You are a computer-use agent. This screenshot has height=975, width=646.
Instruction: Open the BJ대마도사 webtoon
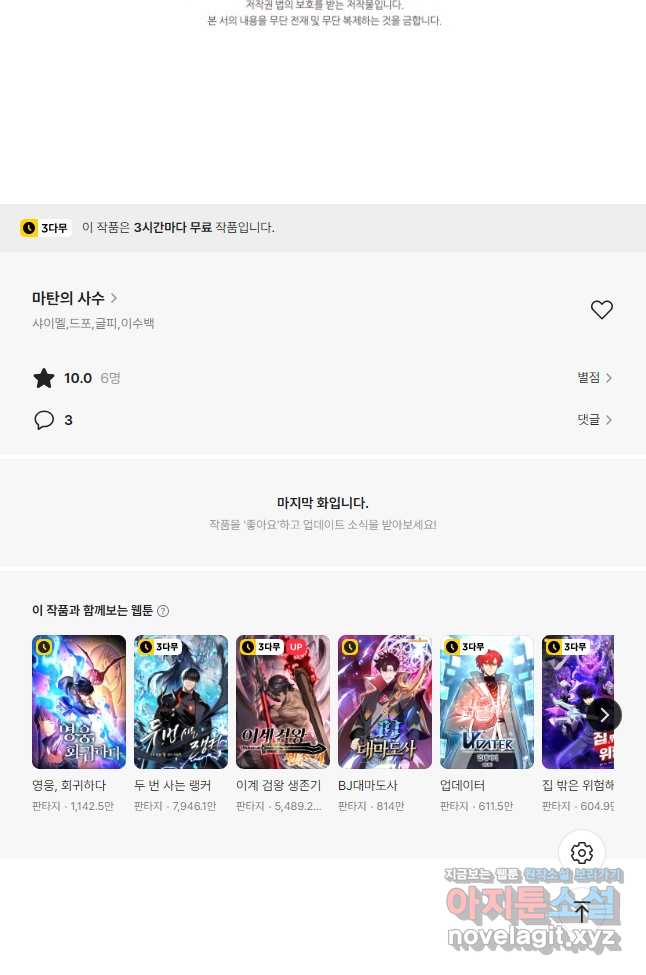tap(385, 702)
